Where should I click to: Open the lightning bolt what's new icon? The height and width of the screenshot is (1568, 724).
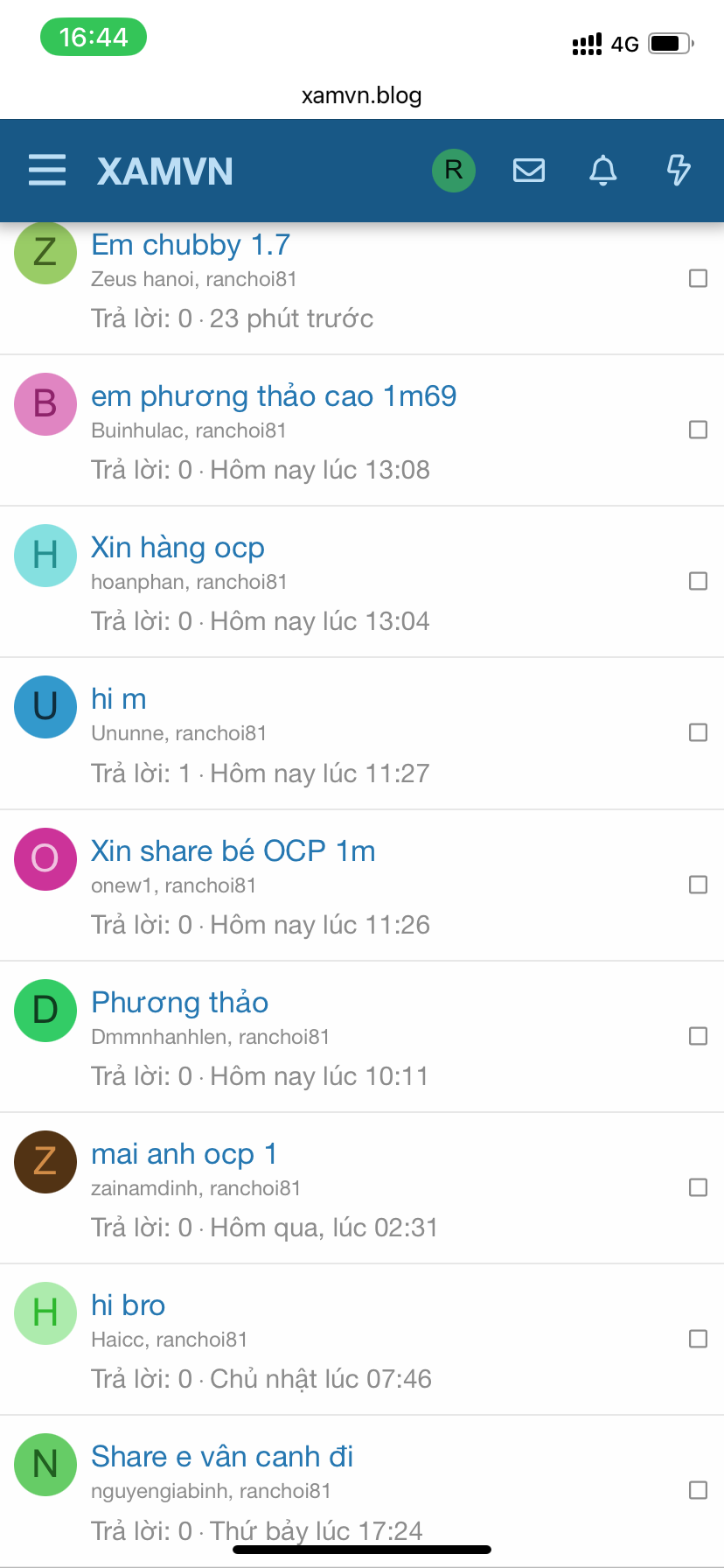(679, 170)
